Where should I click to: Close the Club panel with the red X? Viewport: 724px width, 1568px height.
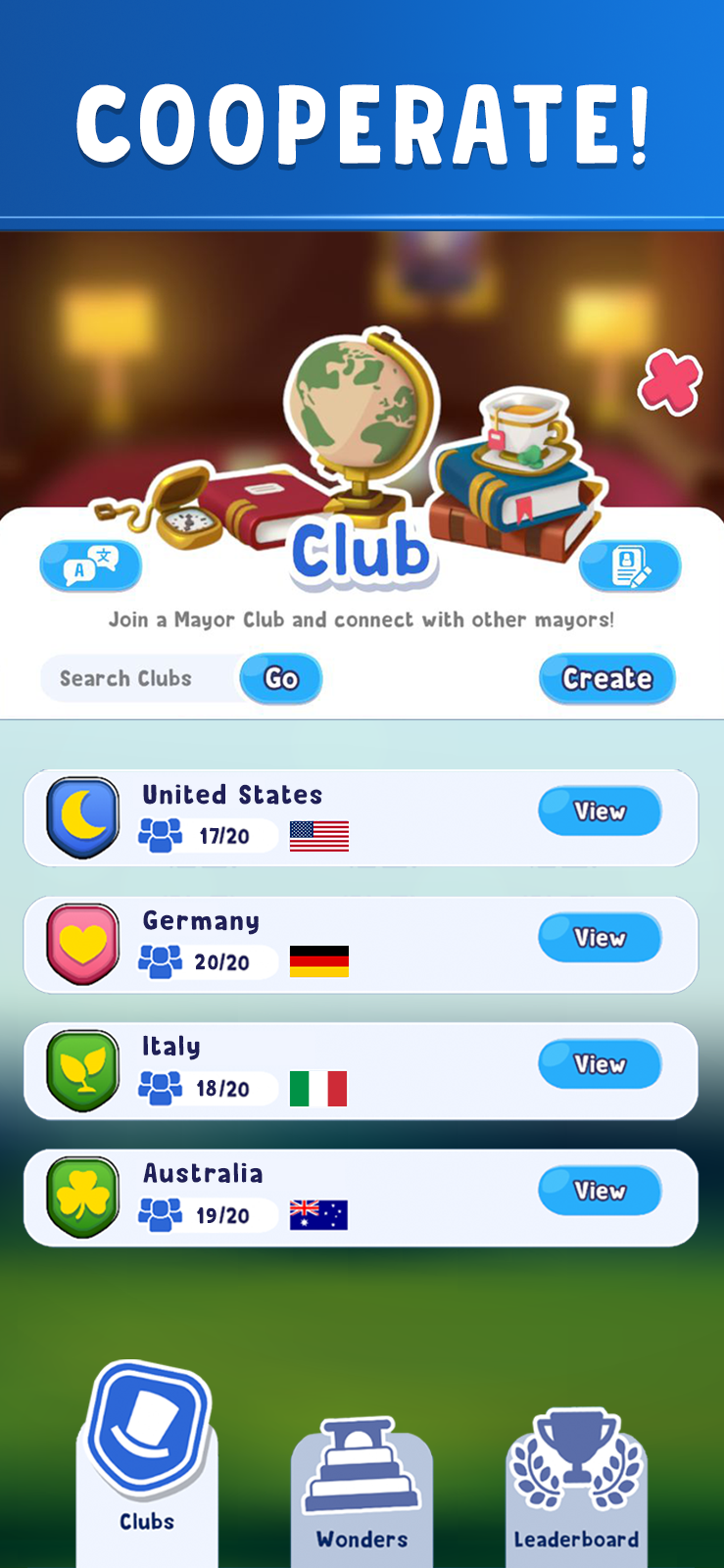click(x=670, y=382)
